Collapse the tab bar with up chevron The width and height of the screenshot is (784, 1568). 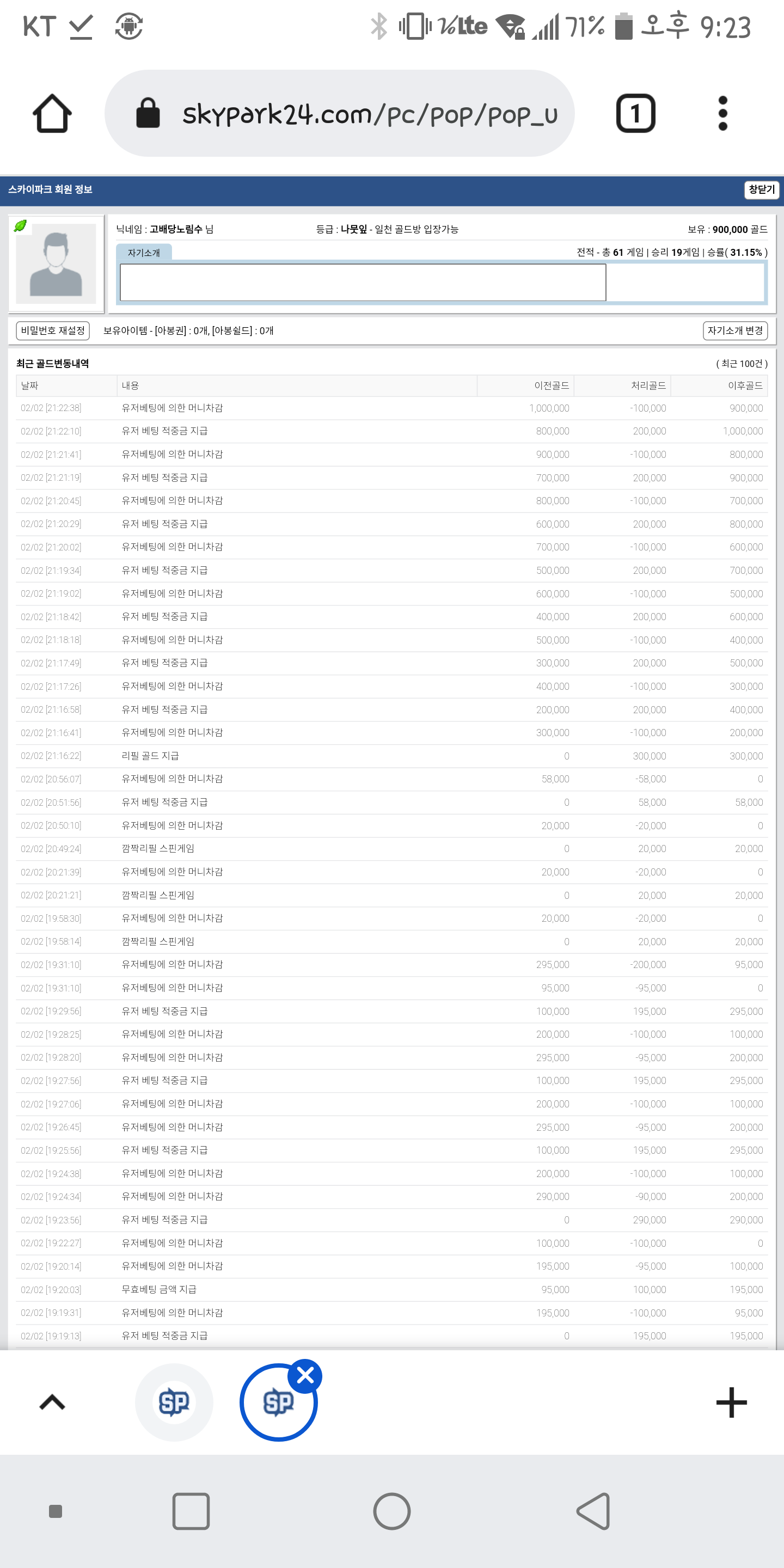[52, 1402]
